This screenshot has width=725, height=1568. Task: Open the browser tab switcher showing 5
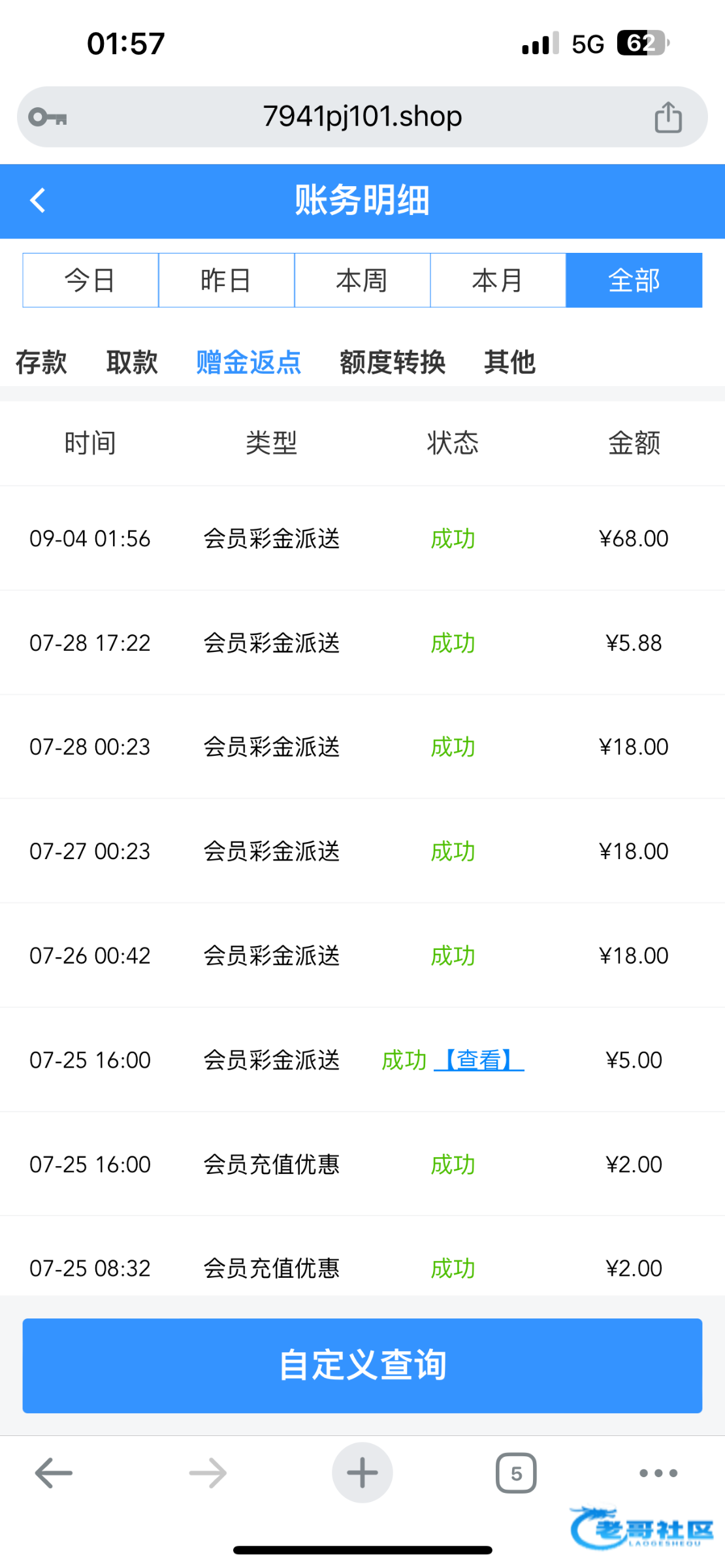coord(516,1473)
